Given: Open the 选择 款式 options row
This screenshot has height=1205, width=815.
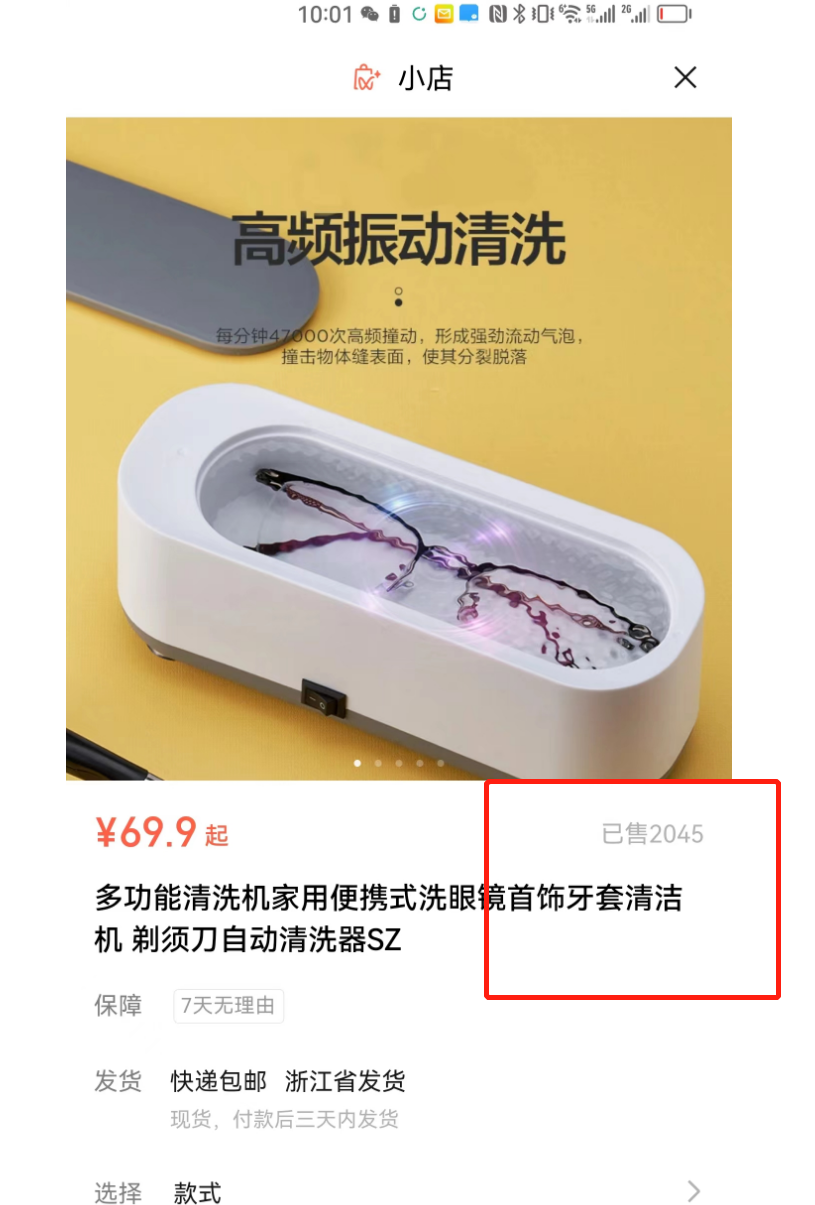Looking at the screenshot, I should (400, 1191).
